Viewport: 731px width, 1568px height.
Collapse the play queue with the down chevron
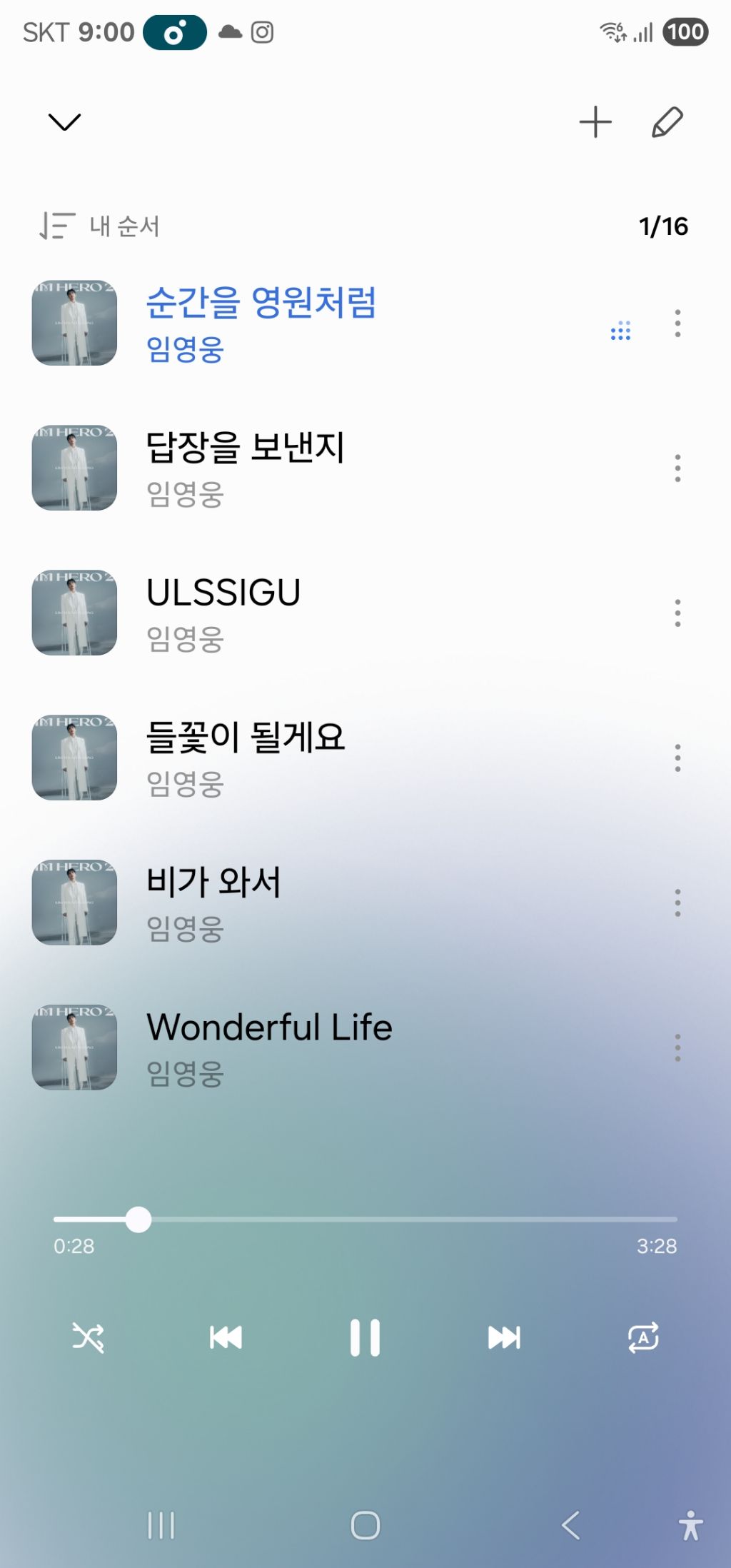[64, 122]
